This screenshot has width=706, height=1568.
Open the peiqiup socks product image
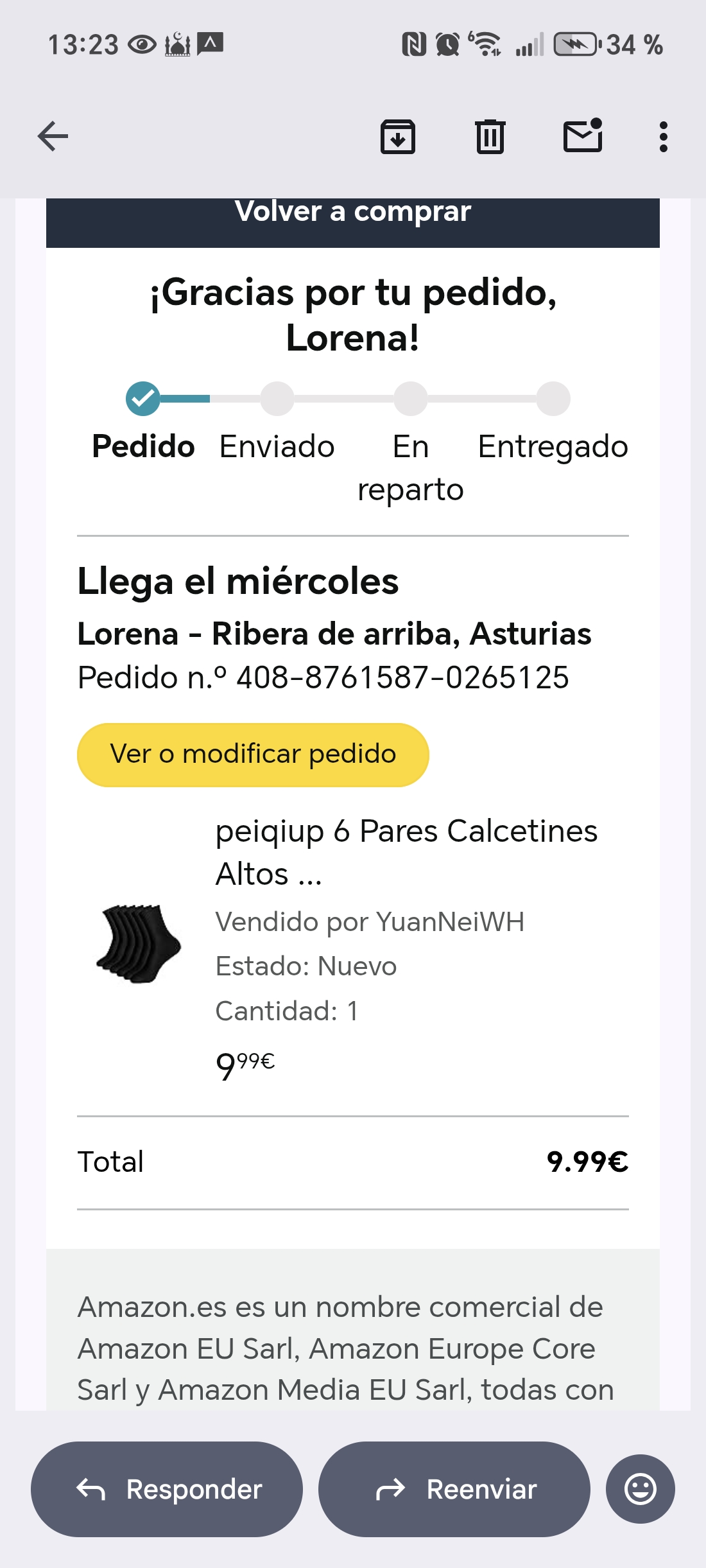[x=139, y=944]
